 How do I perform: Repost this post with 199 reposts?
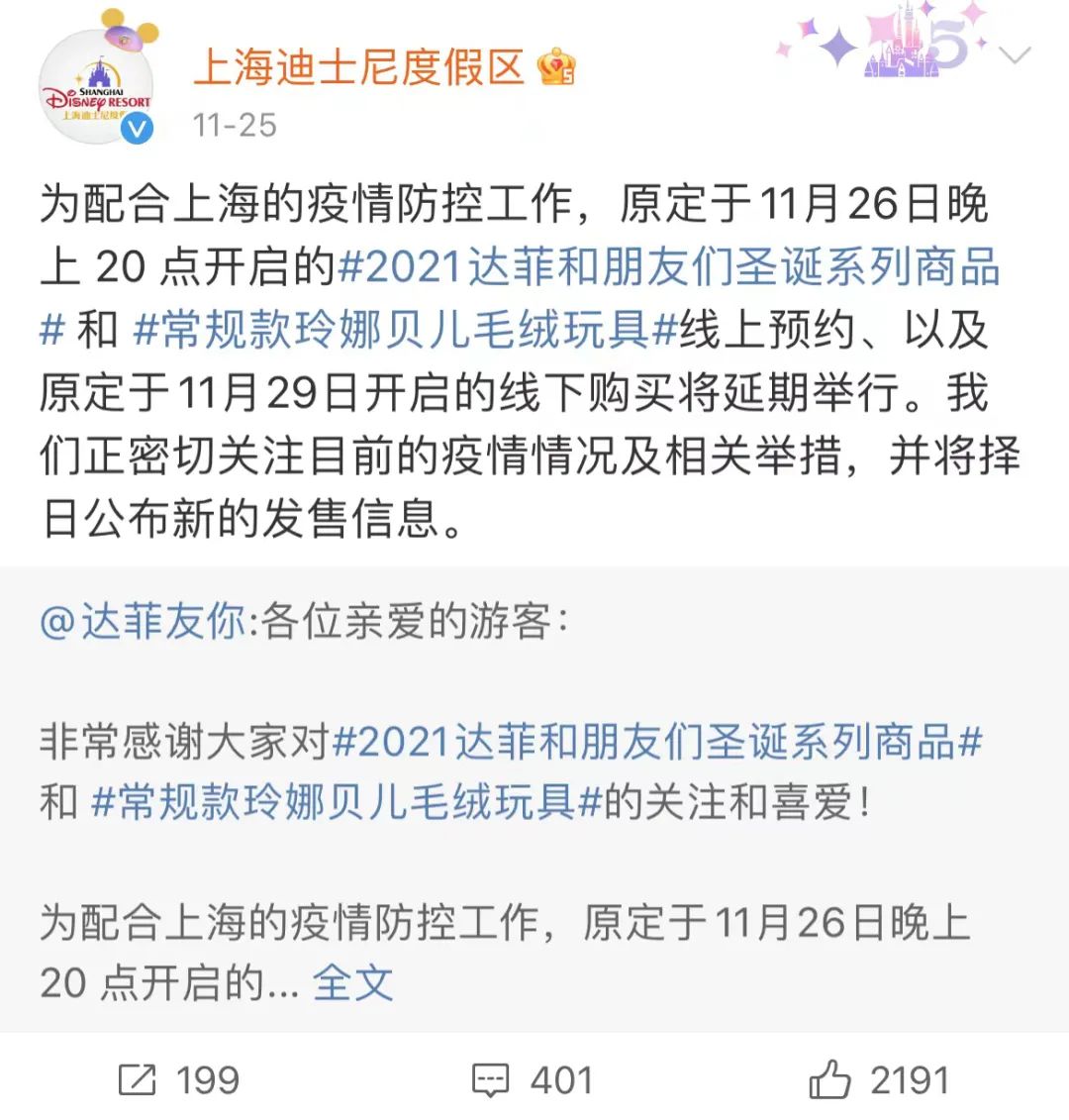point(179,1080)
